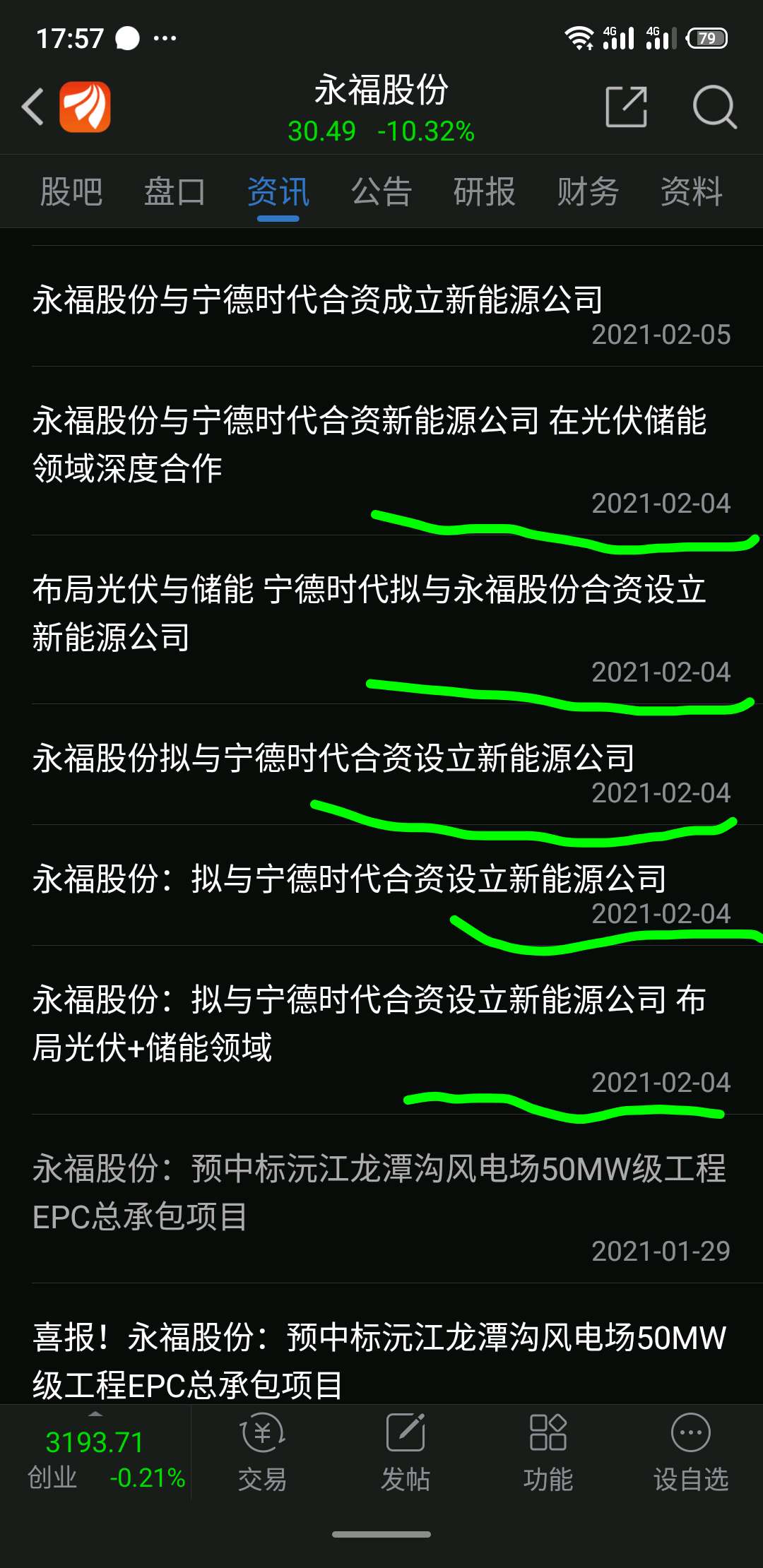Screen dimensions: 763x1568
Task: Open the 公告 announcements tab
Action: 380,191
